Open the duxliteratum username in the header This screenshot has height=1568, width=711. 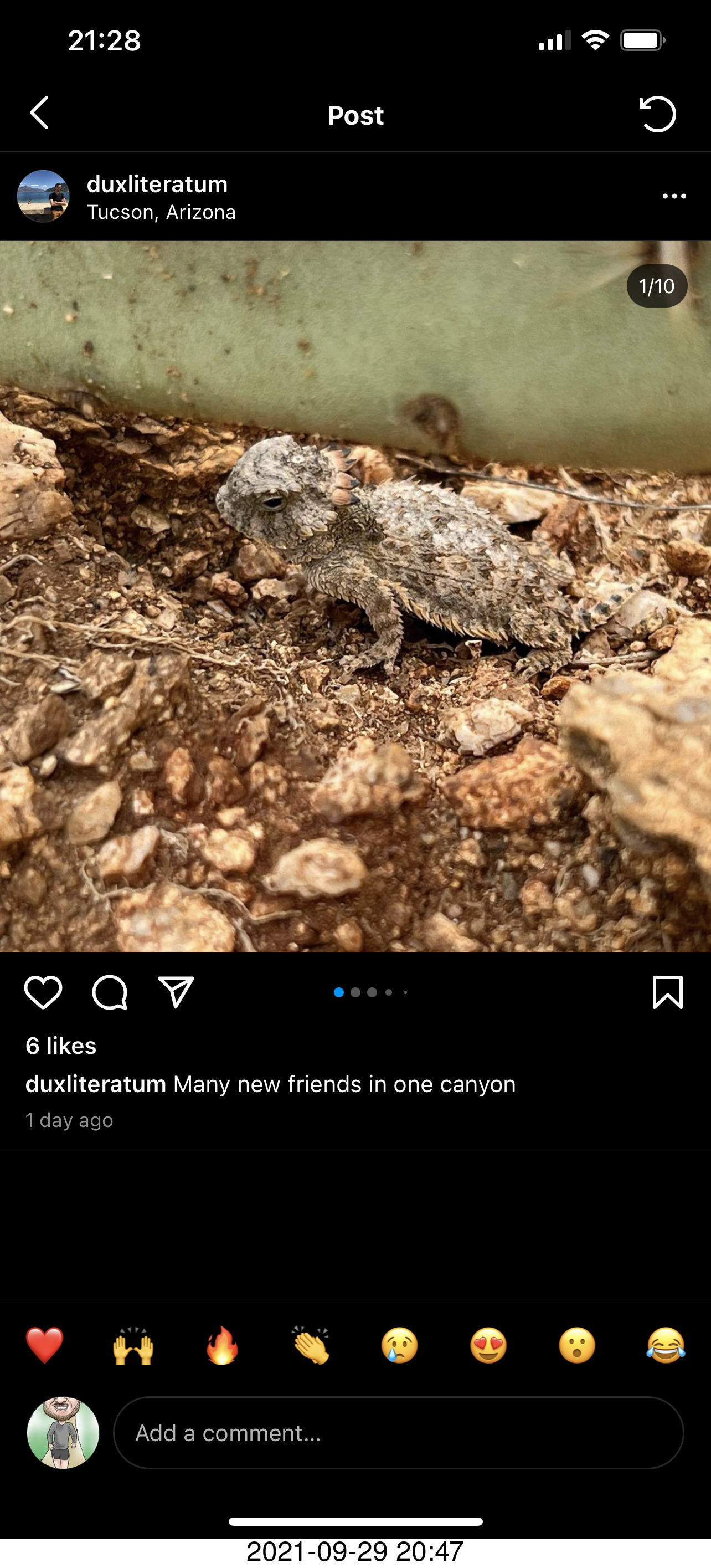pos(157,184)
